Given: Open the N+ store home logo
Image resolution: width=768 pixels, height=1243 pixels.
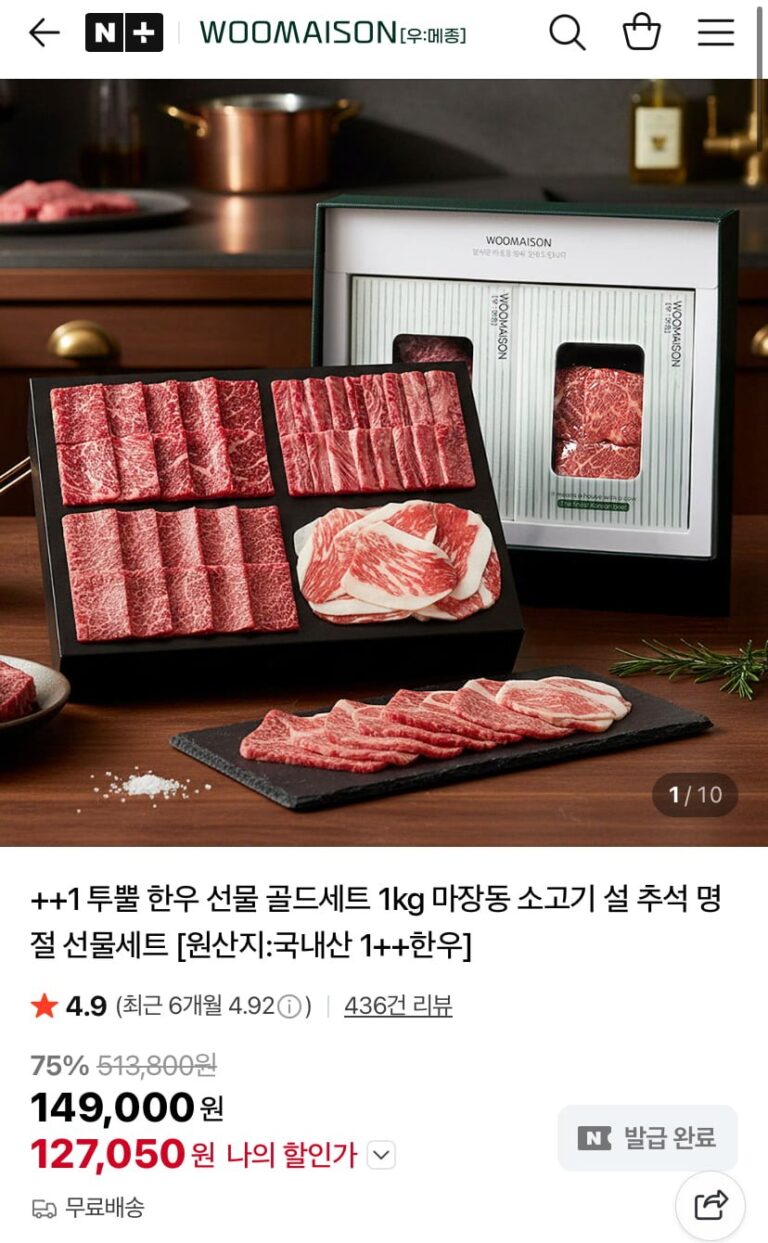Looking at the screenshot, I should coord(124,33).
